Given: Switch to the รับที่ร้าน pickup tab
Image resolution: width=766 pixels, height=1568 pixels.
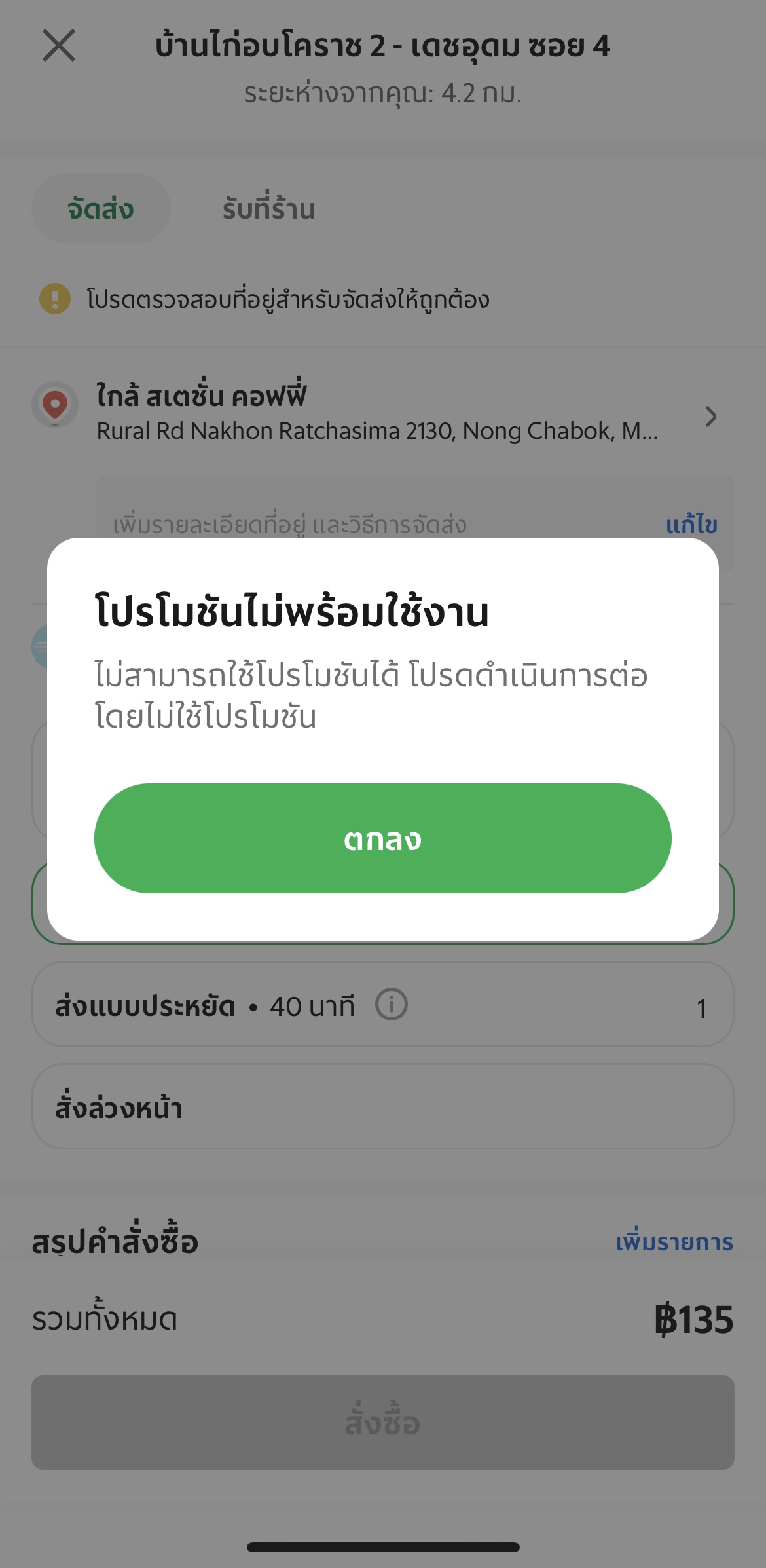Looking at the screenshot, I should [x=269, y=209].
